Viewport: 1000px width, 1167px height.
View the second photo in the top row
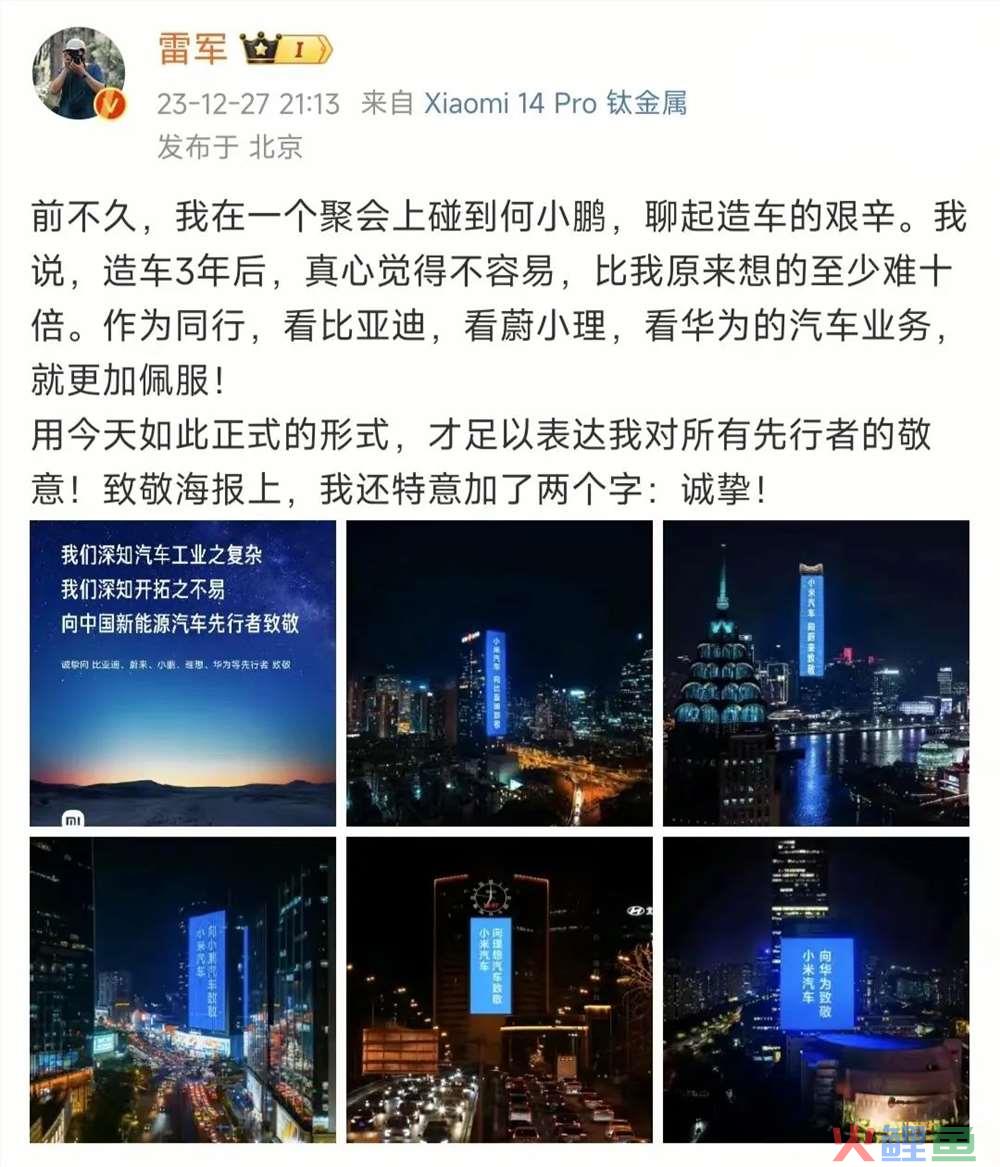(499, 673)
